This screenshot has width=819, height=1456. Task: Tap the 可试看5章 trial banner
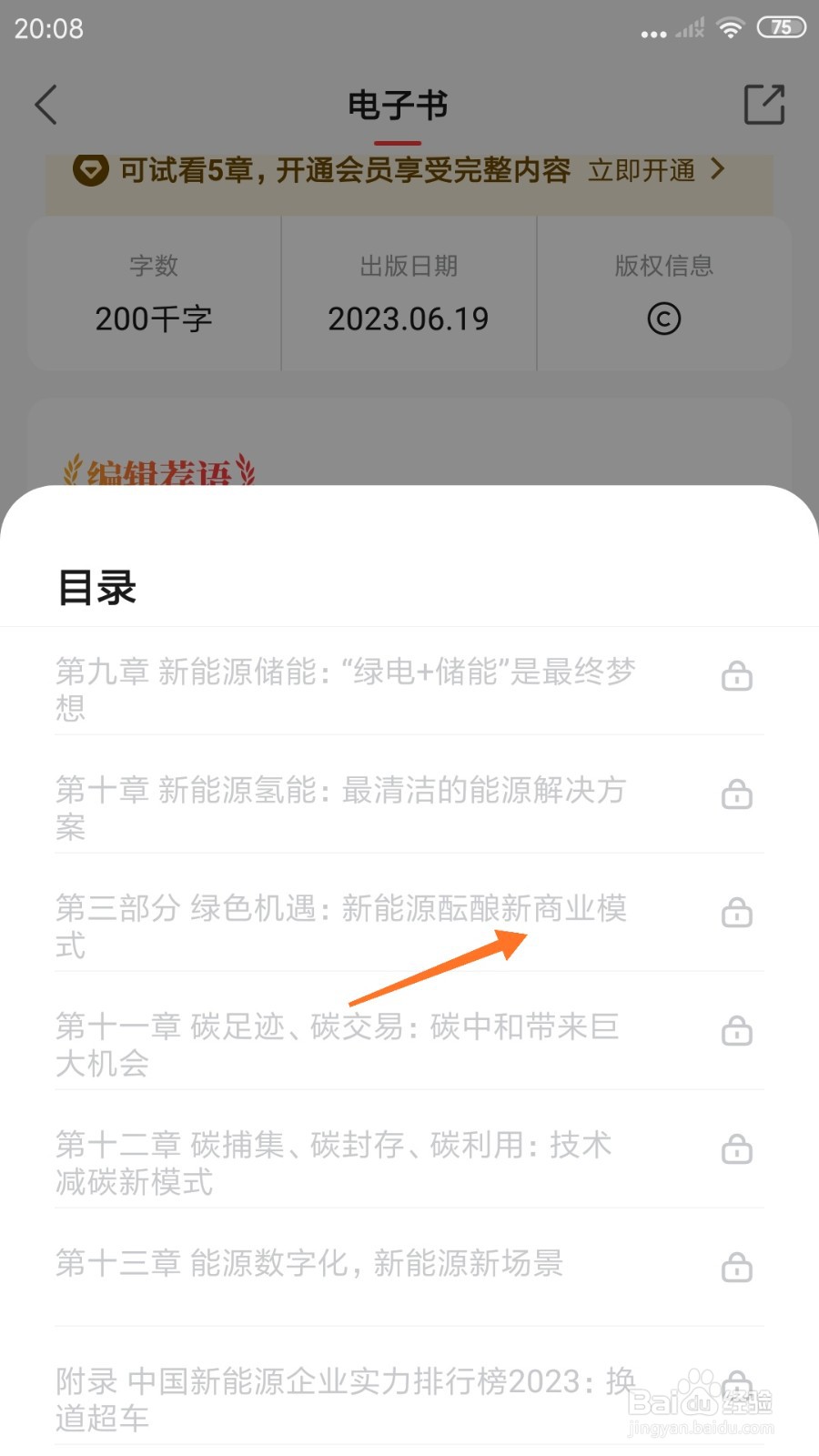pyautogui.click(x=346, y=170)
